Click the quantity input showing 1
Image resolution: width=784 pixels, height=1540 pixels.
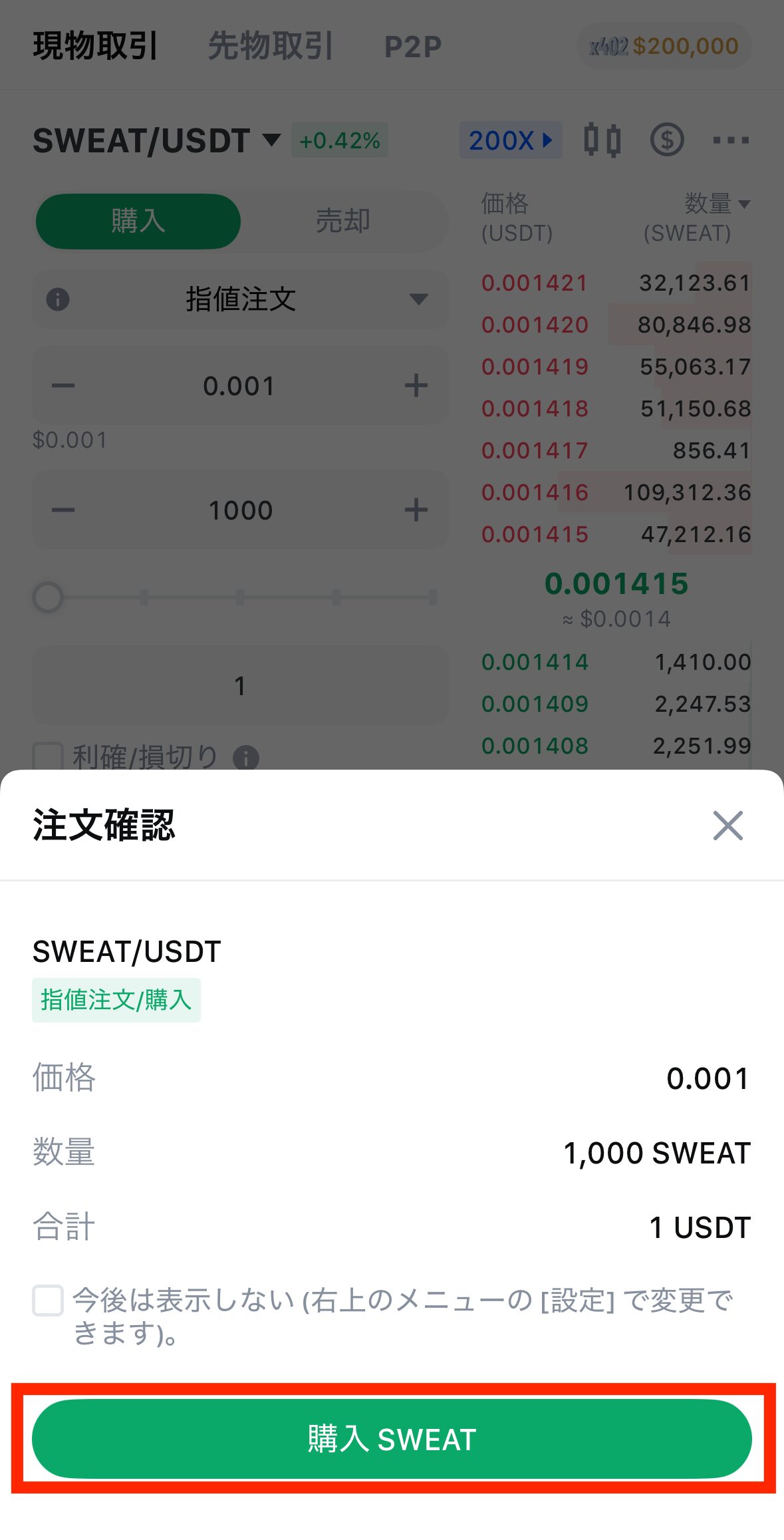[239, 685]
